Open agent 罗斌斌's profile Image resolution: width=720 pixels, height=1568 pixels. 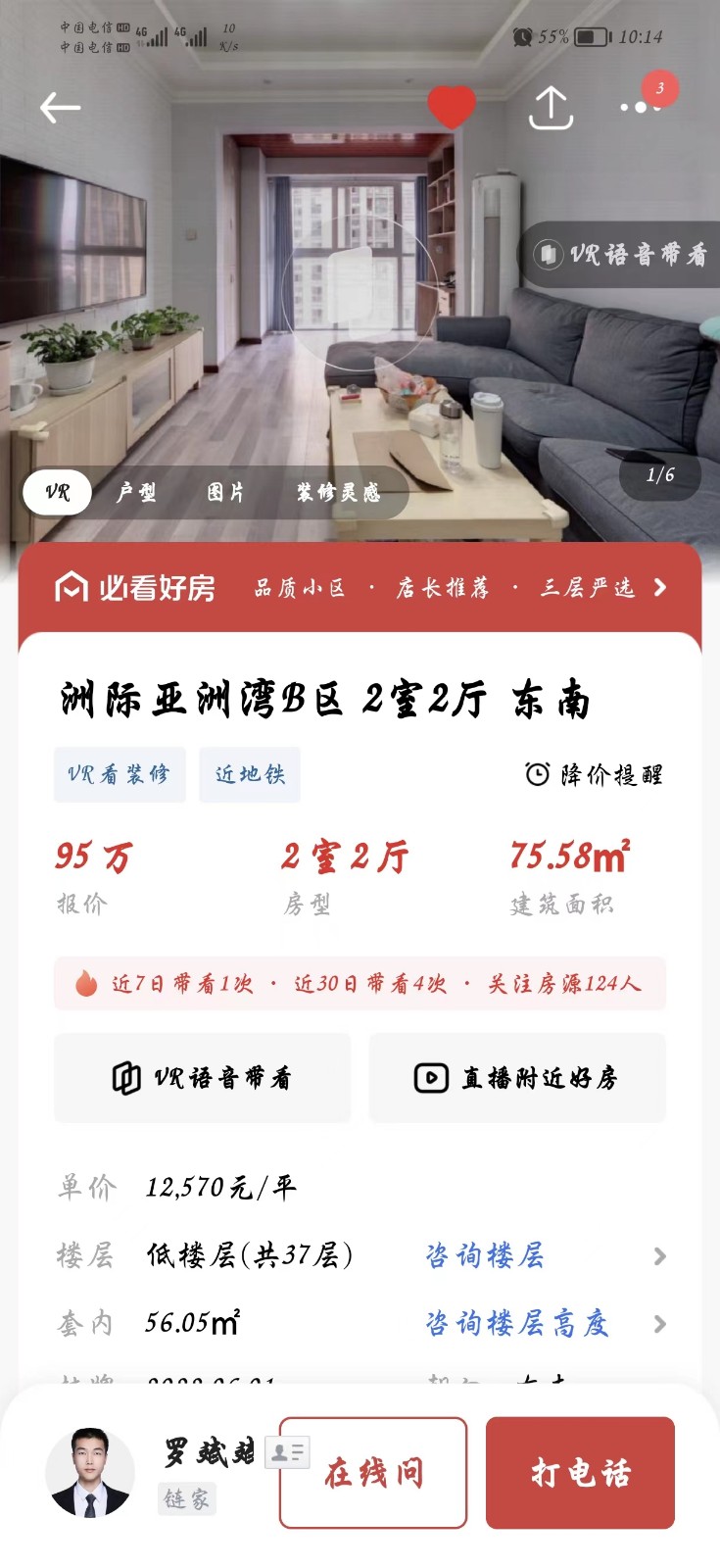coord(90,1472)
